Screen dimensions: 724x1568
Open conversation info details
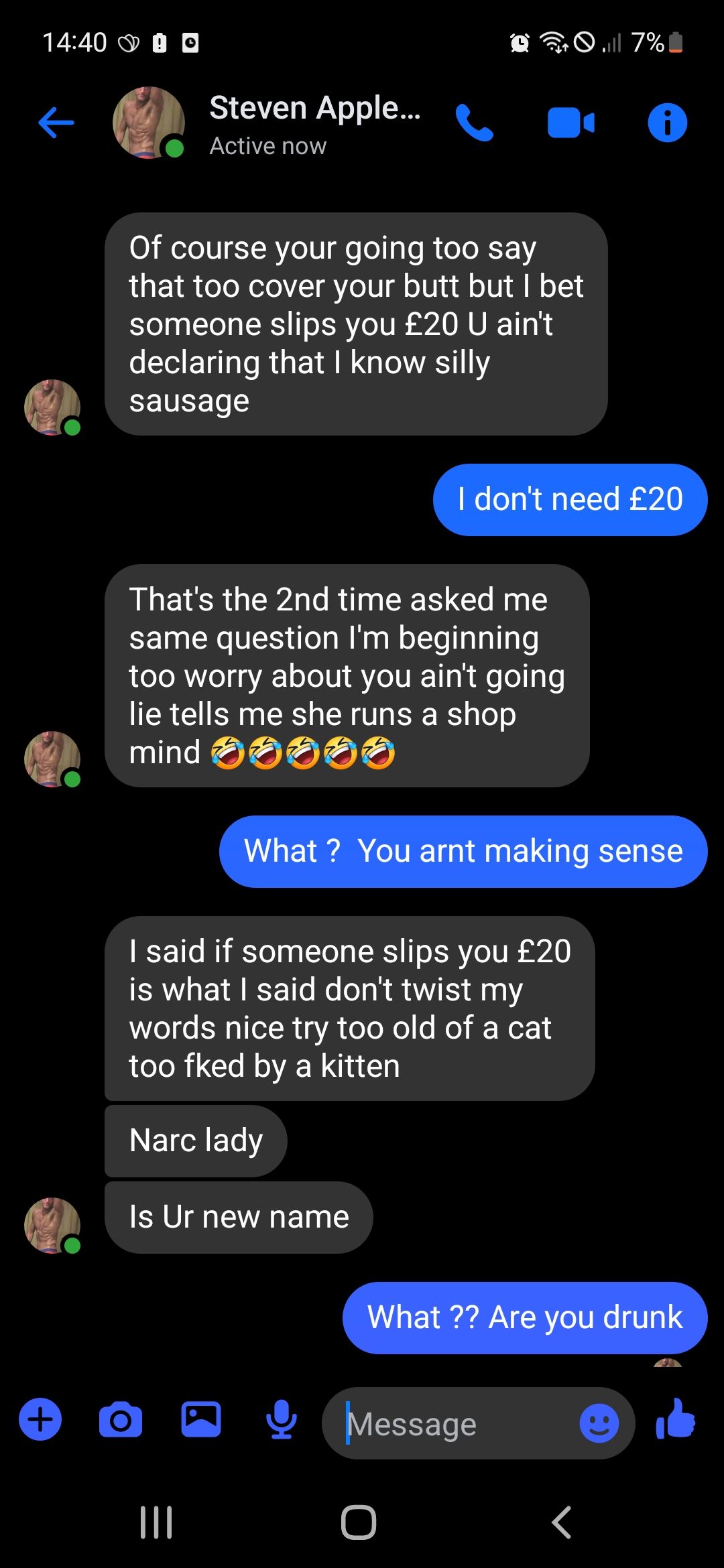tap(667, 123)
